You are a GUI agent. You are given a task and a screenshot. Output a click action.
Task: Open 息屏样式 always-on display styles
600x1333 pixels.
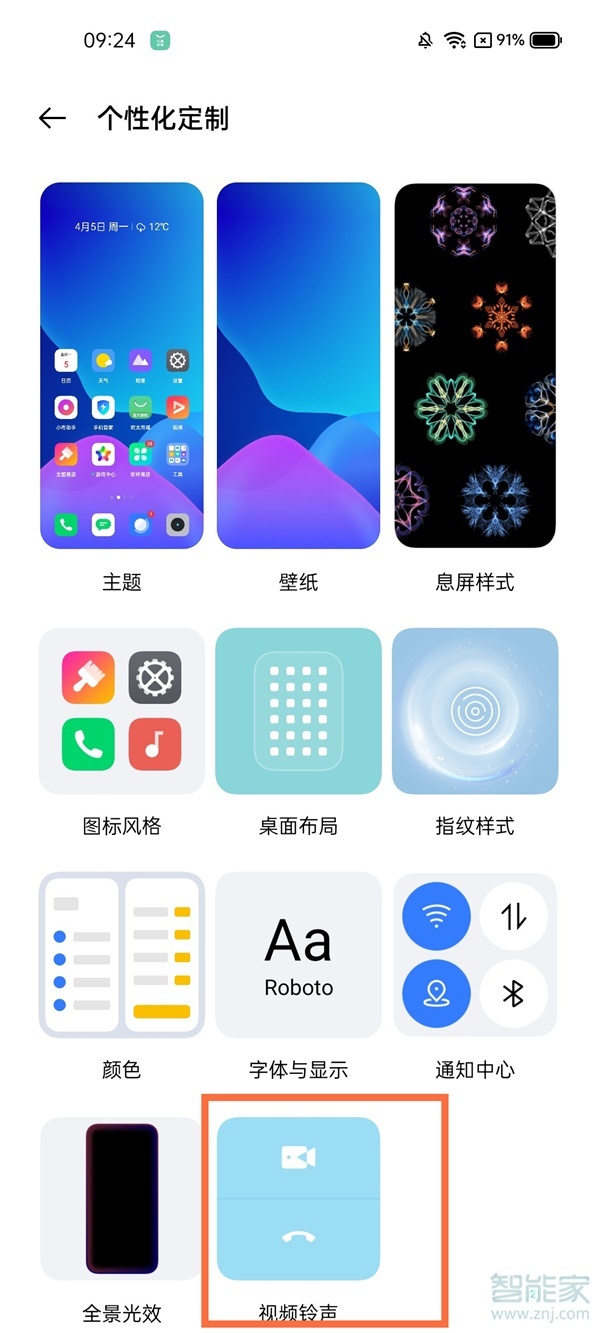pos(475,366)
